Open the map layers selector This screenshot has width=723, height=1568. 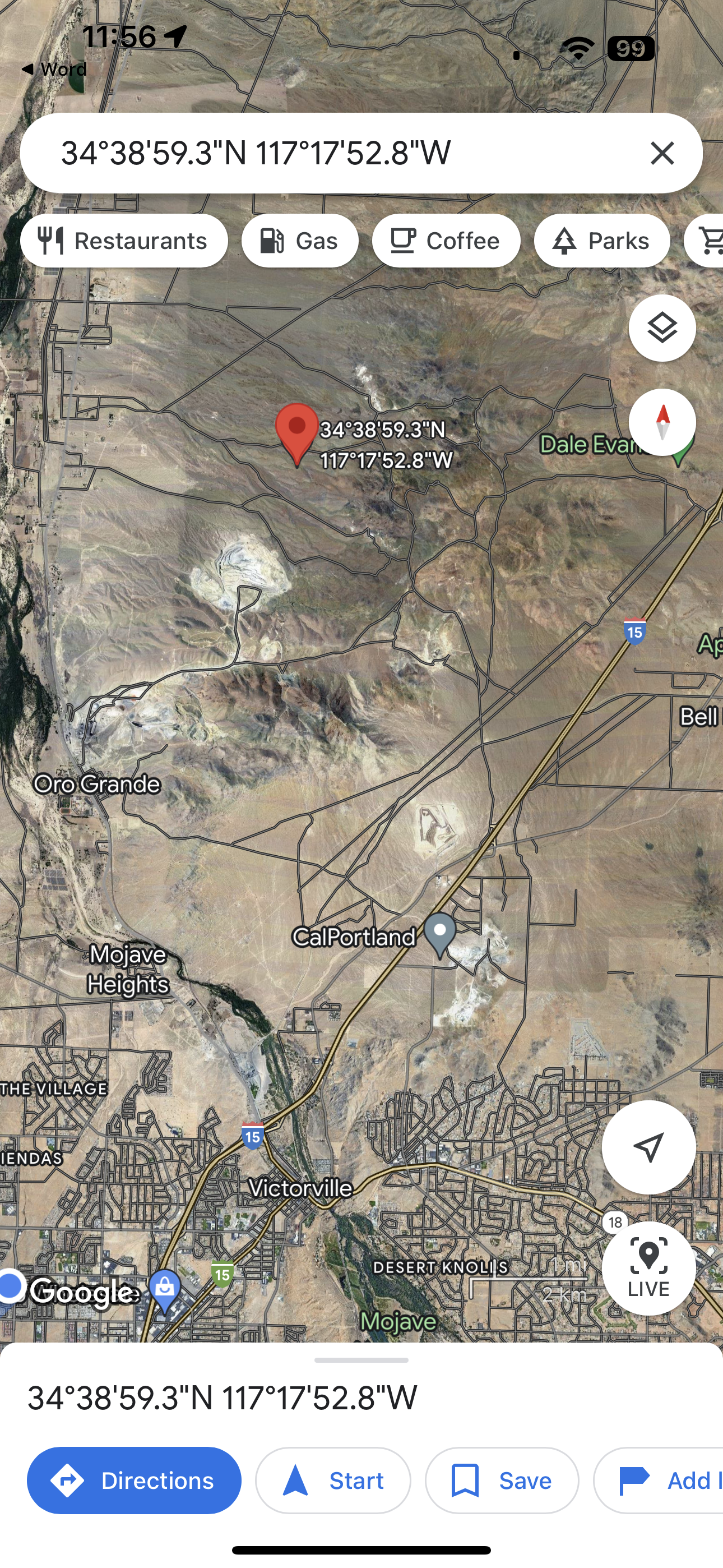(x=661, y=328)
